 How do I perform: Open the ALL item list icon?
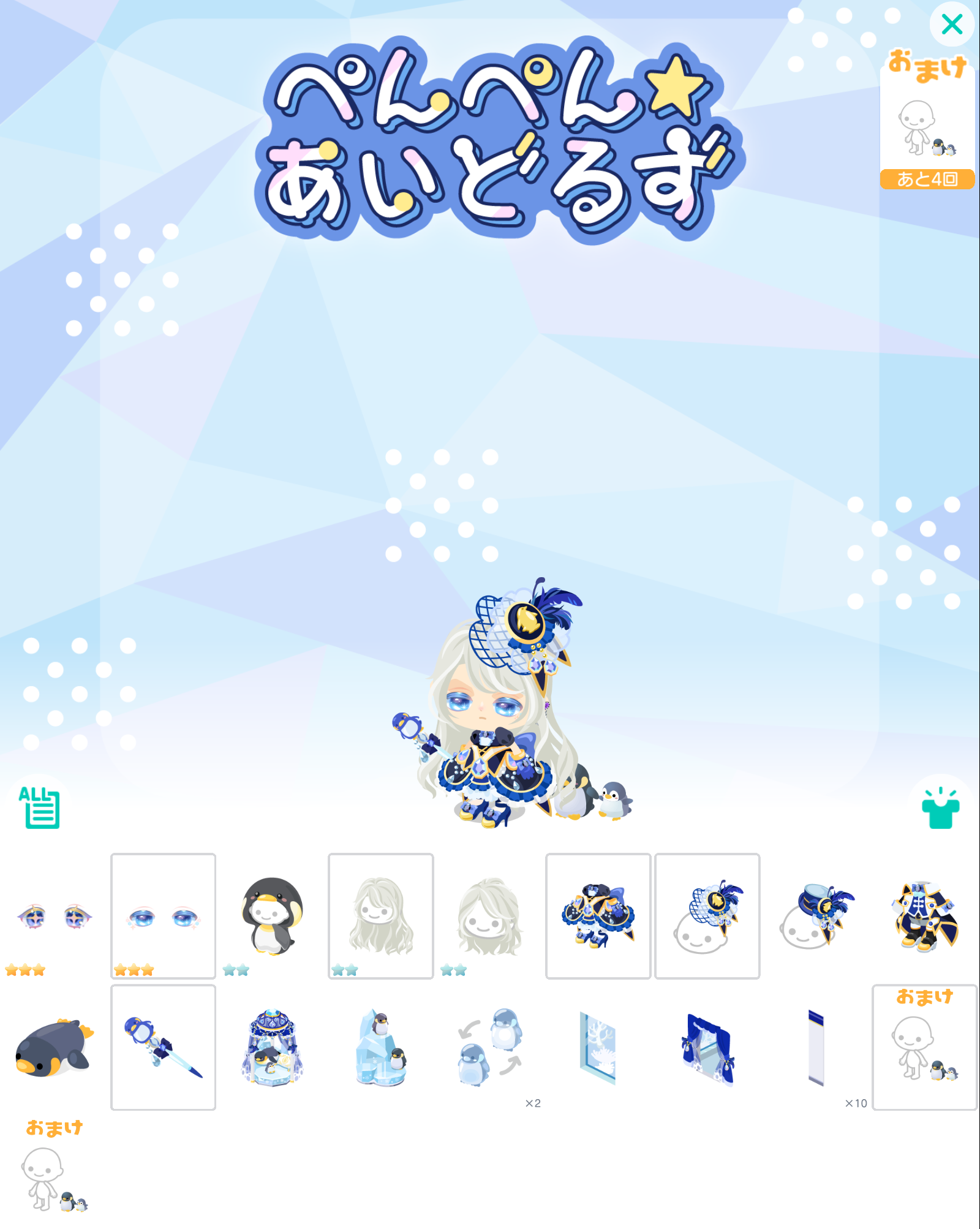40,807
